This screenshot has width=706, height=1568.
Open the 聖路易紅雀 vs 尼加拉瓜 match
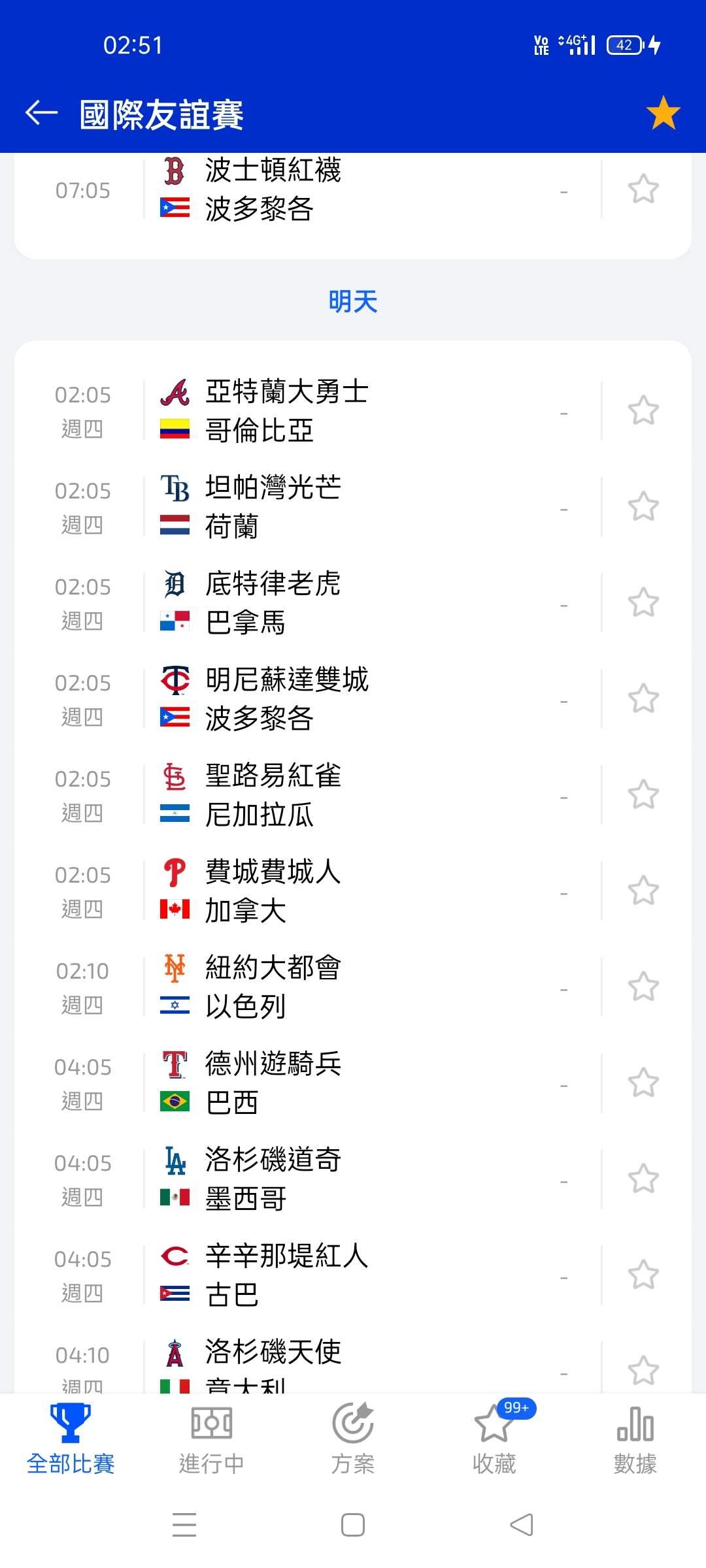[327, 795]
